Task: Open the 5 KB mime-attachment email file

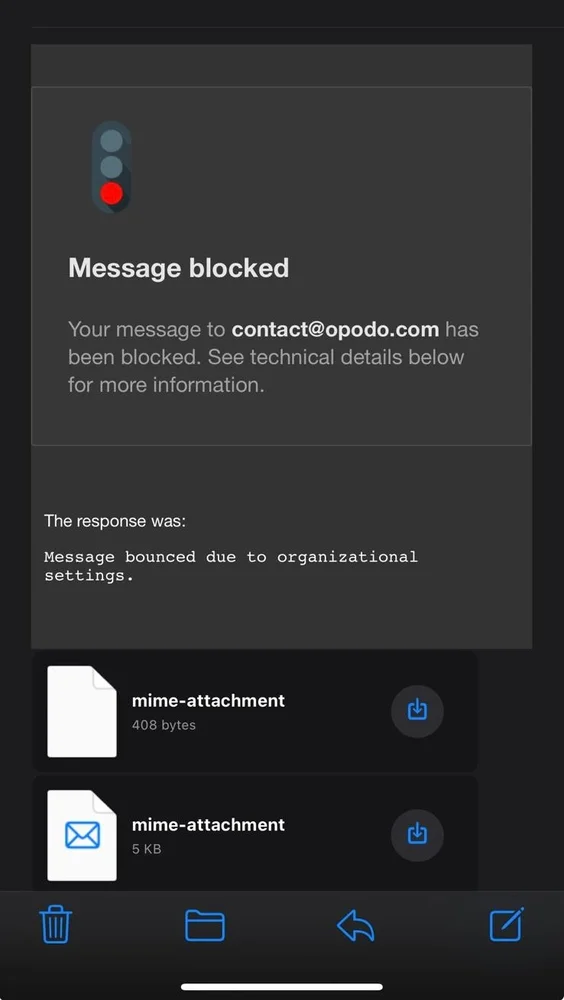Action: click(x=82, y=835)
